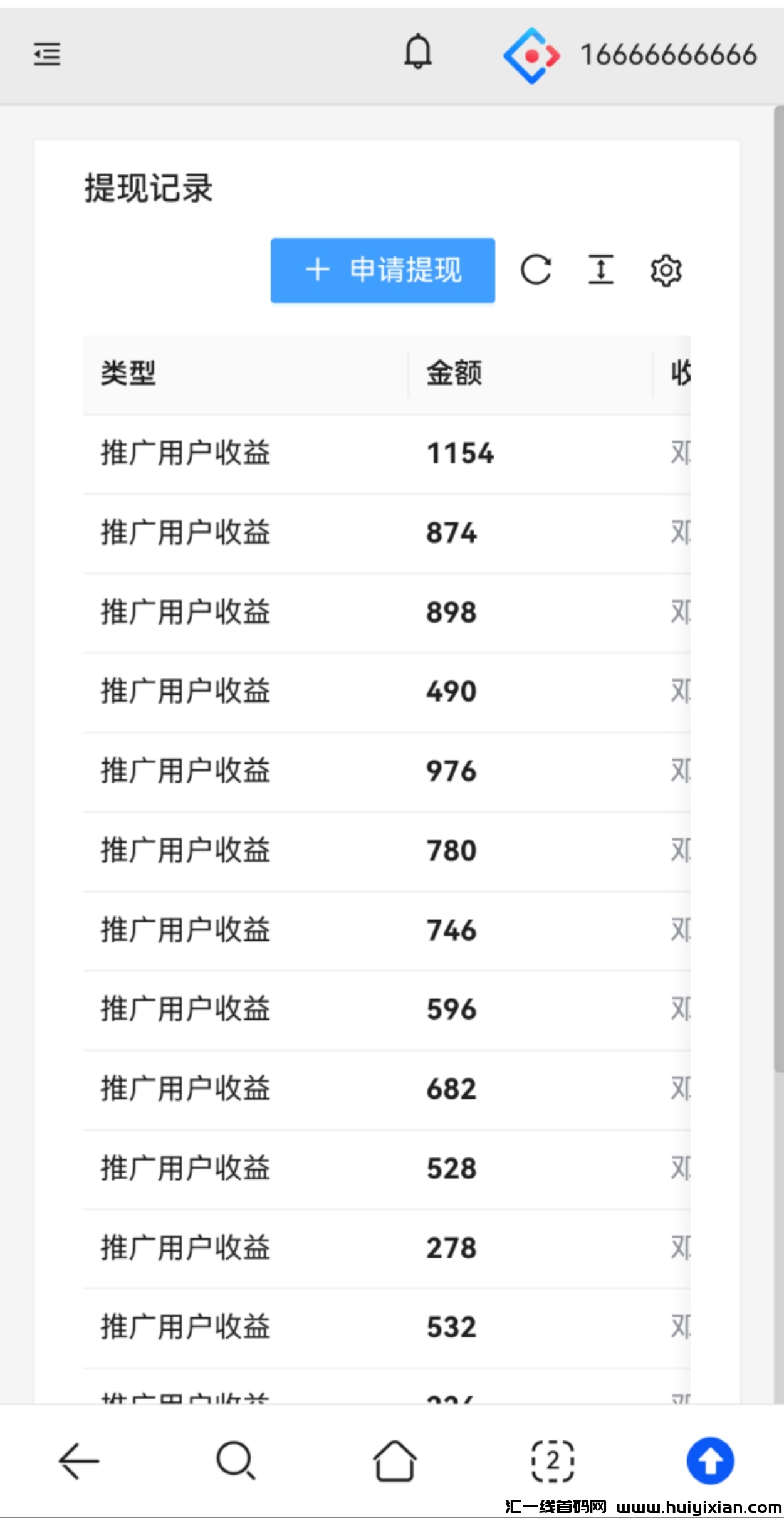Change table row density
This screenshot has height=1518, width=784.
(x=600, y=270)
